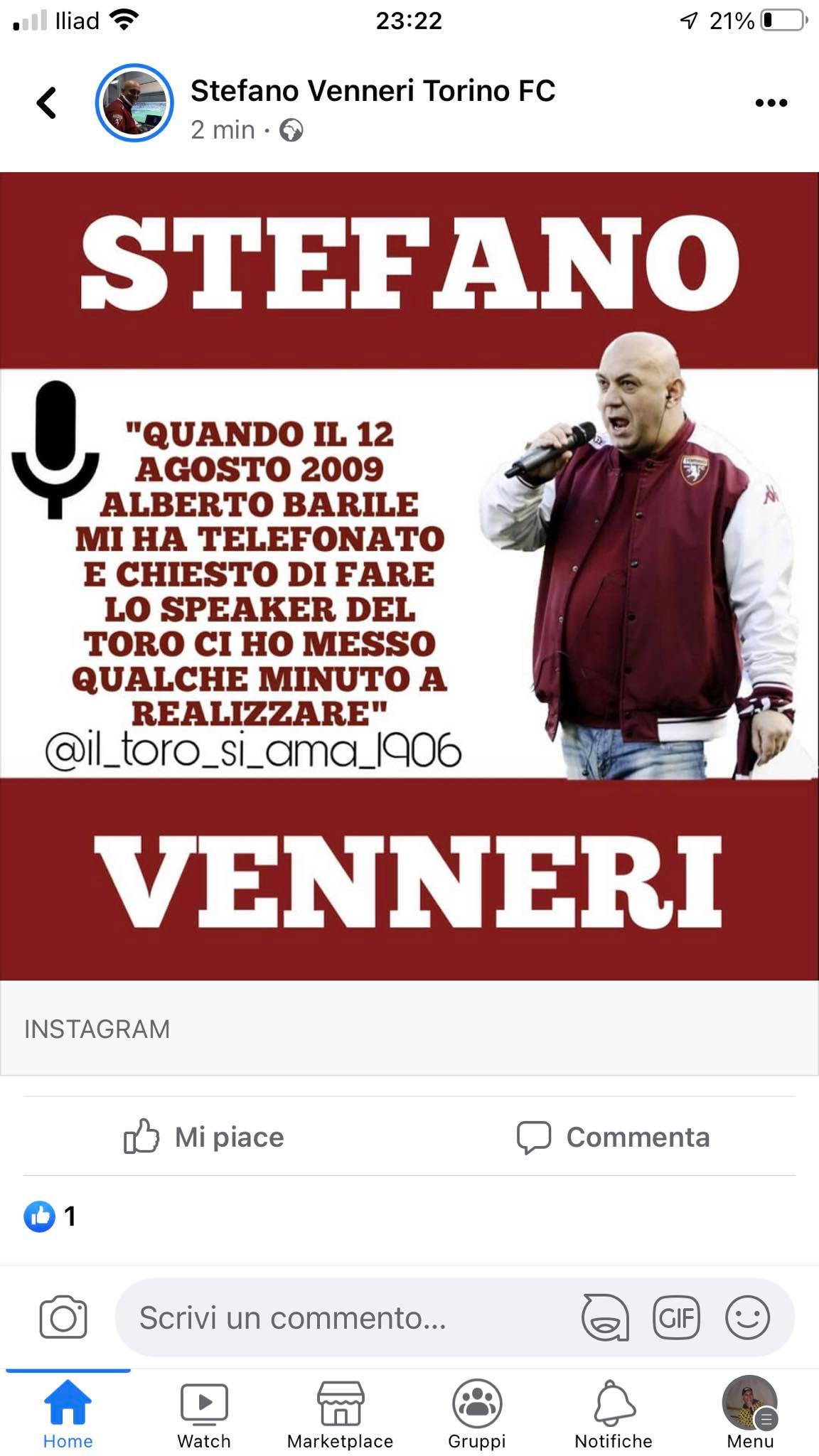Go to the Gruppi tab
This screenshot has width=819, height=1456.
tap(476, 1414)
